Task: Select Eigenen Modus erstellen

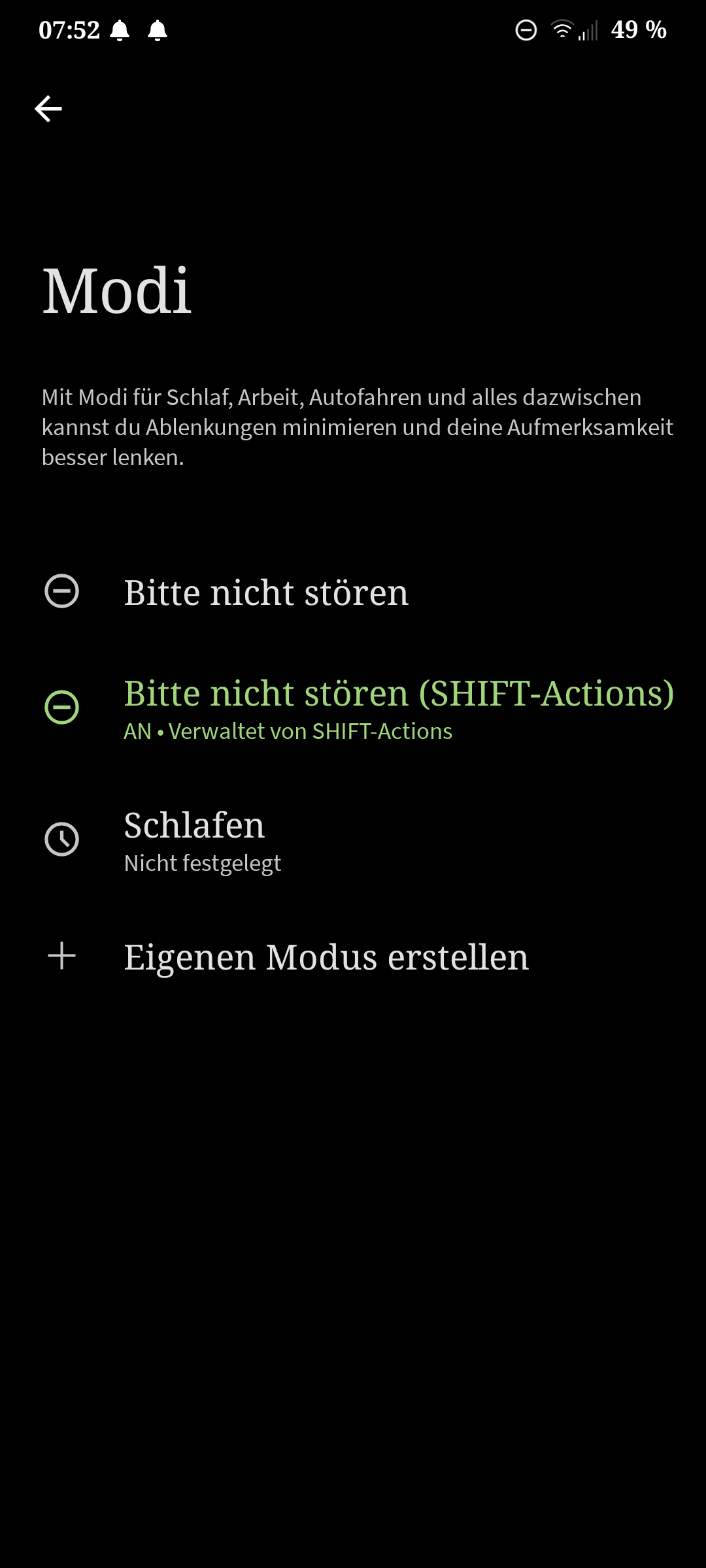Action: [326, 957]
